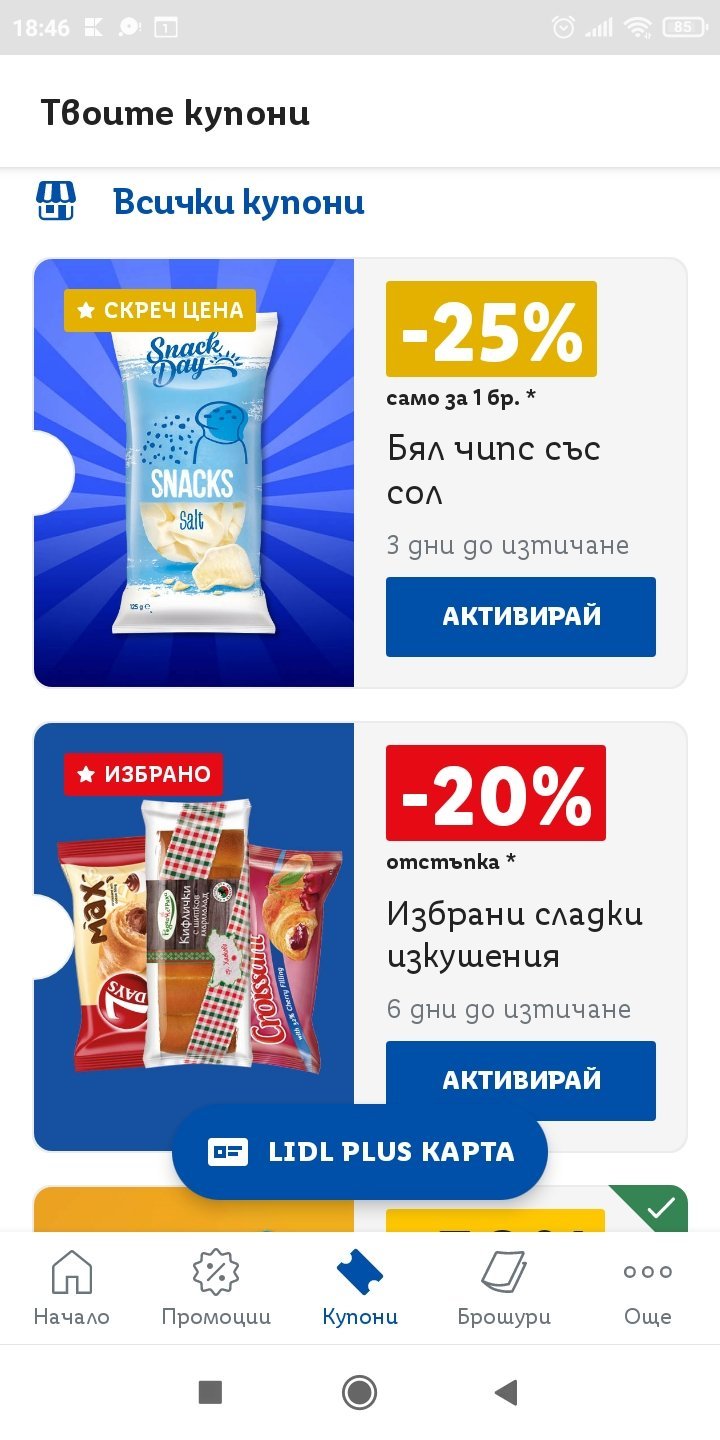Viewport: 720px width, 1440px height.
Task: Select the Купони tab
Action: 360,1288
